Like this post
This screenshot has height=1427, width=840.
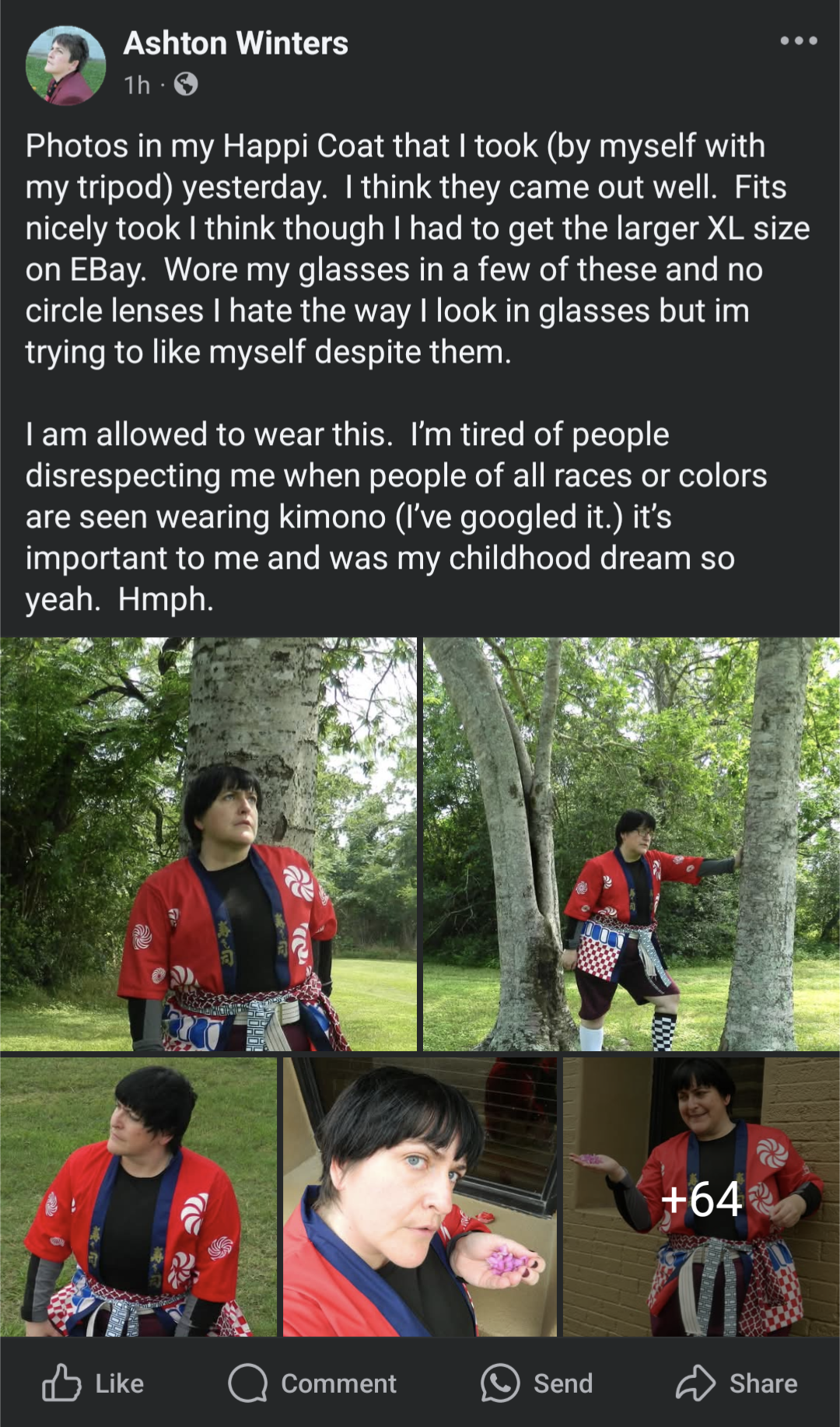point(93,1383)
